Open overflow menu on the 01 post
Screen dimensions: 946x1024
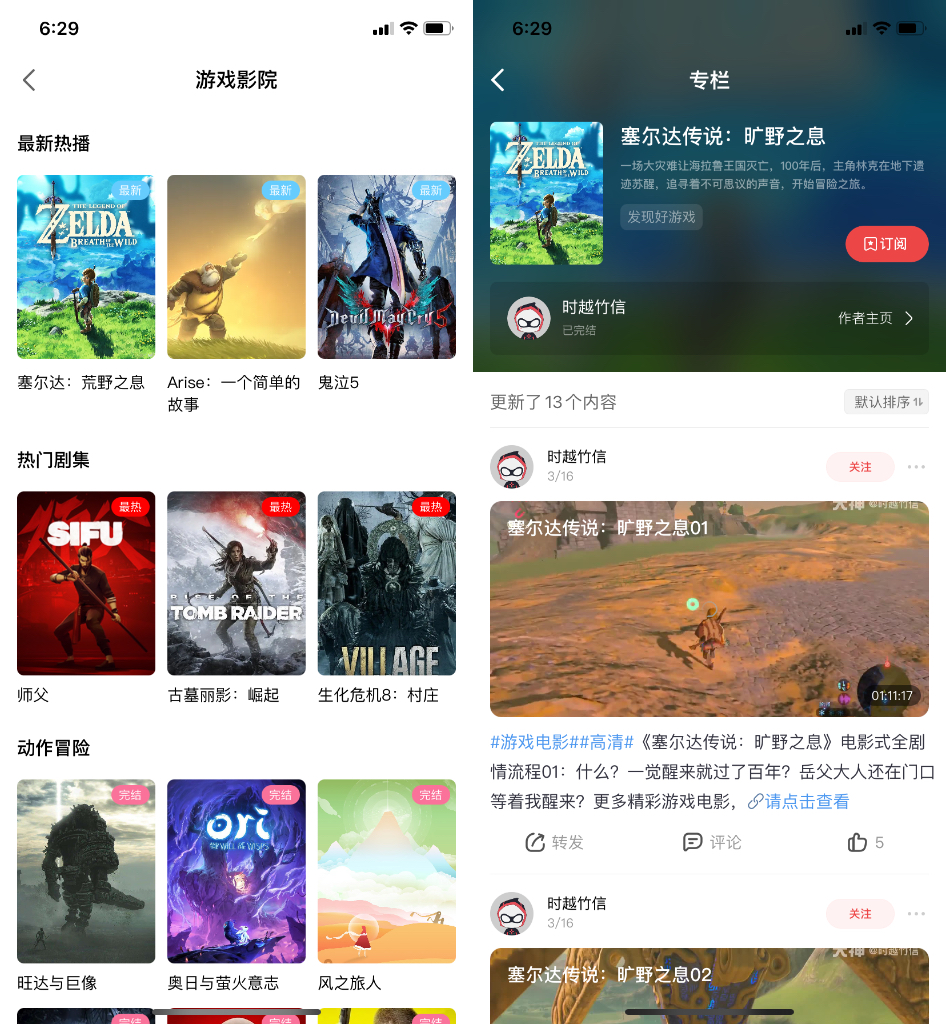[916, 467]
